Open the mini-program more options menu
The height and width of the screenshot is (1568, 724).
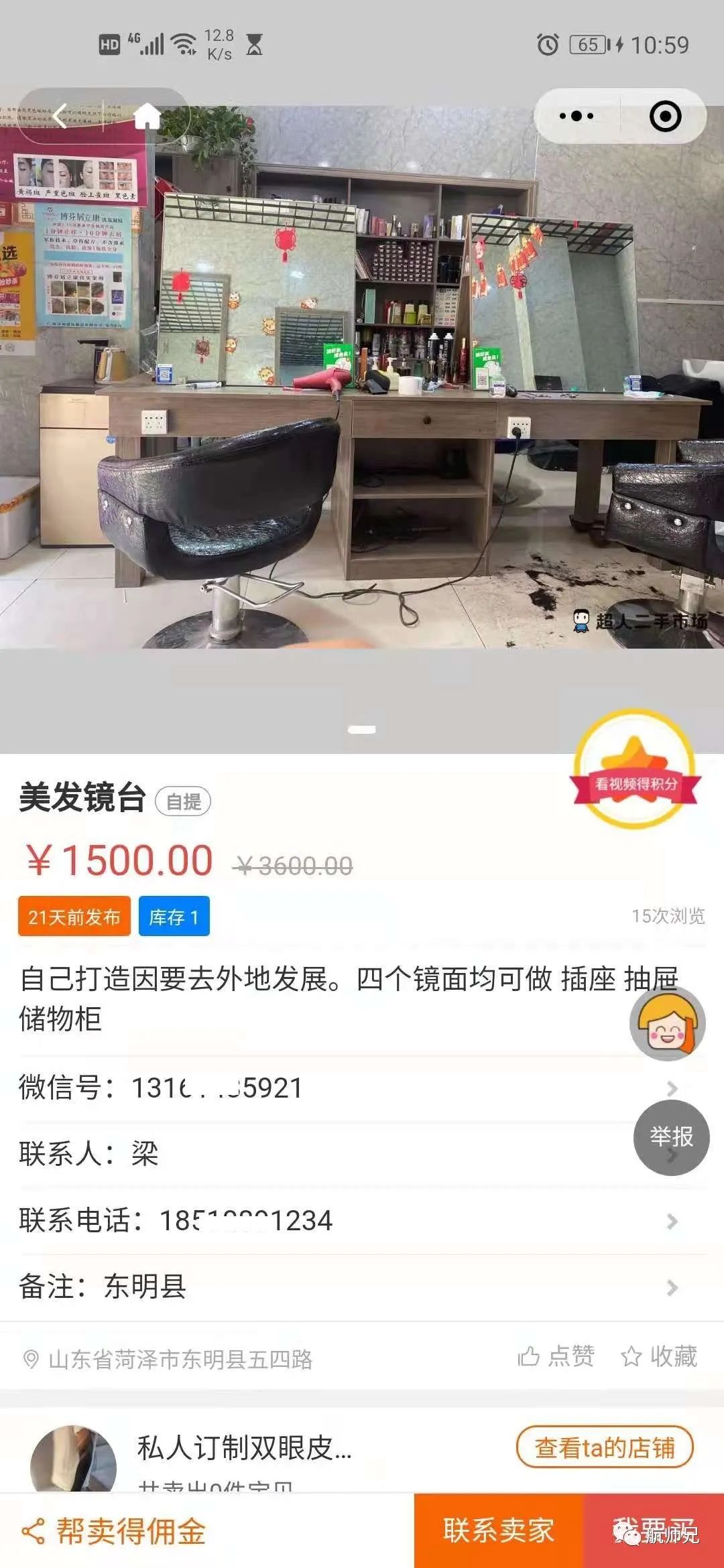[577, 115]
